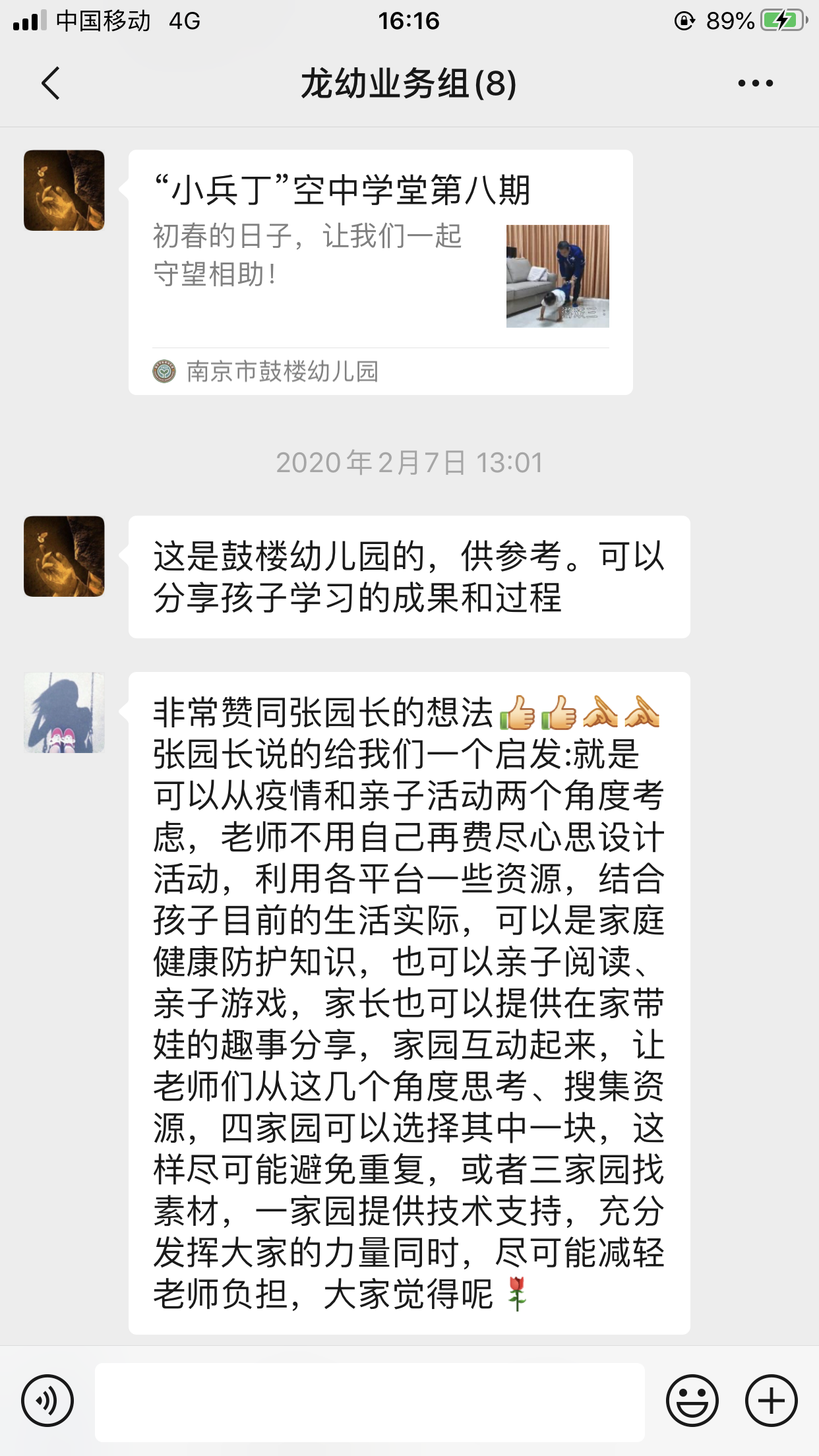The width and height of the screenshot is (819, 1456).
Task: Go back from 龙幼业务组 chat
Action: [51, 84]
